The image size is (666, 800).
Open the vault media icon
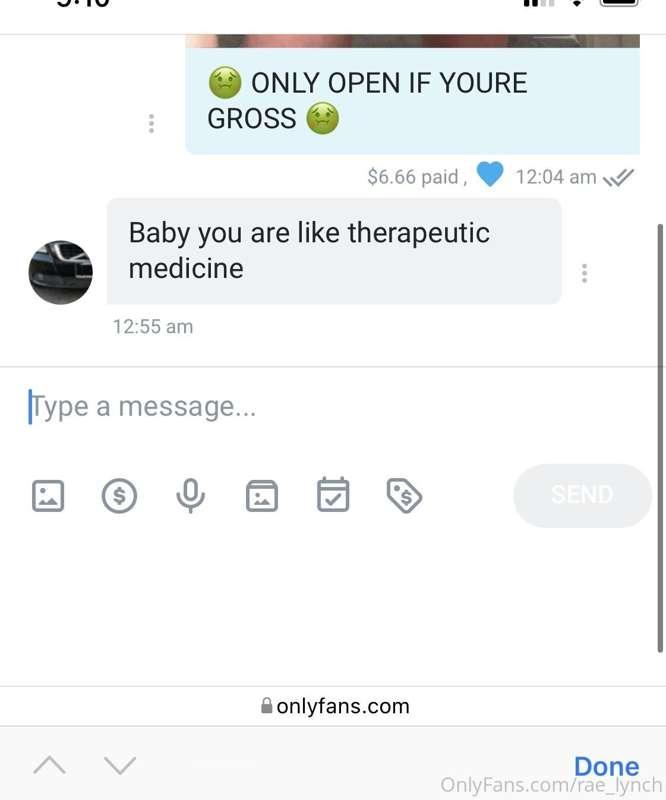click(x=262, y=495)
